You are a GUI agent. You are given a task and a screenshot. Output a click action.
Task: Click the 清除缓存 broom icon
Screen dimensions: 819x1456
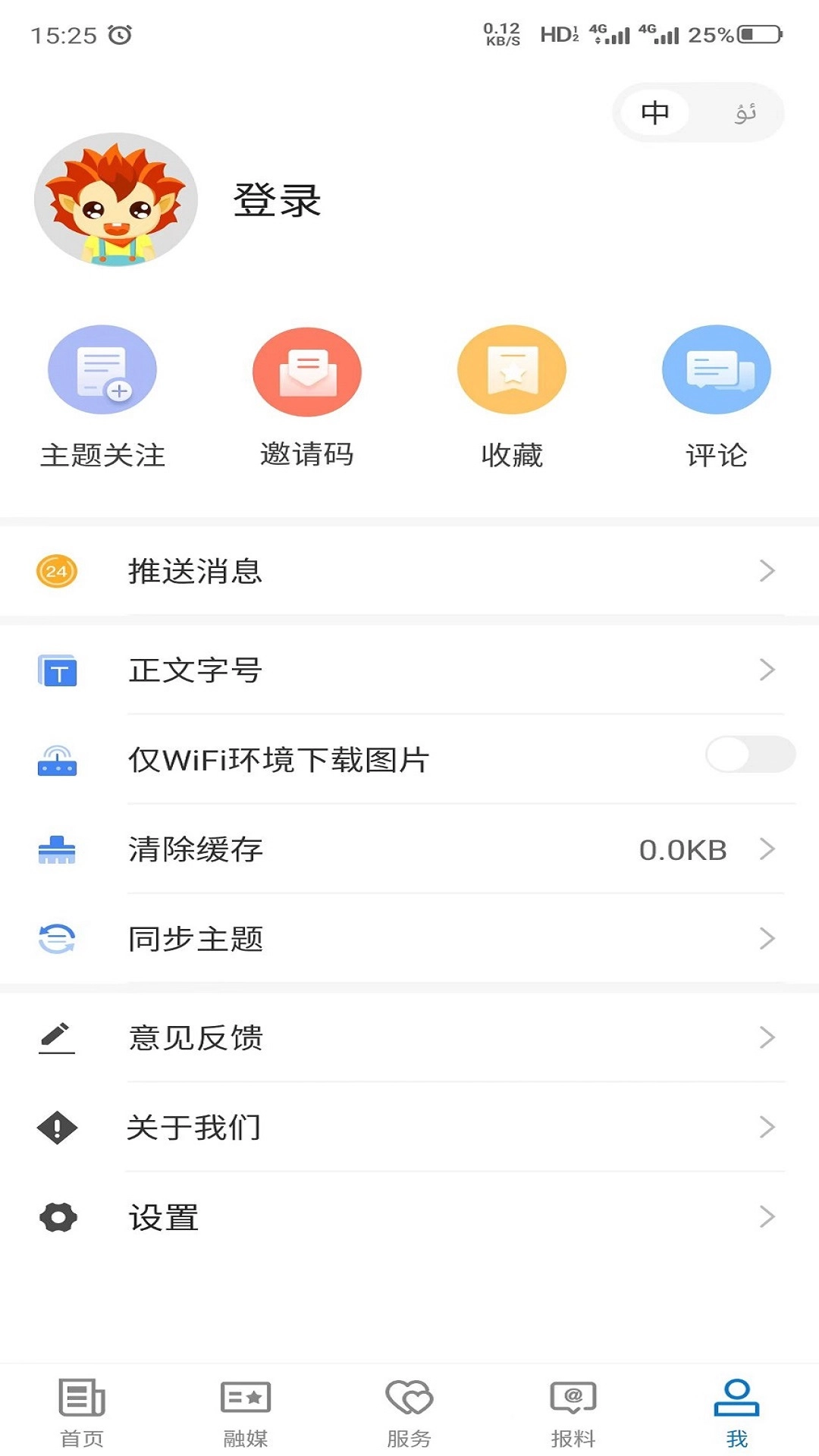point(57,851)
